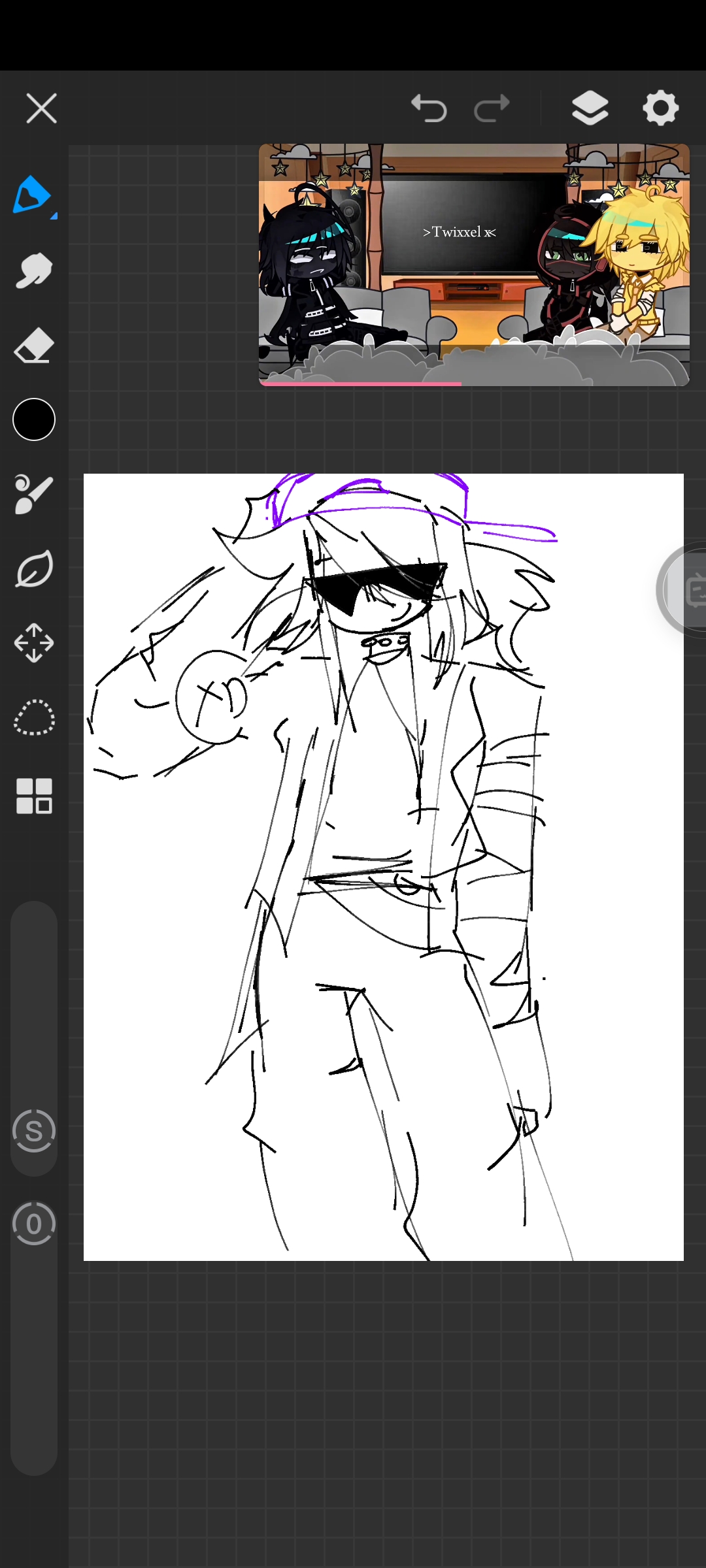This screenshot has height=1568, width=706.
Task: Choose the smudge finger tool
Action: pos(34,270)
